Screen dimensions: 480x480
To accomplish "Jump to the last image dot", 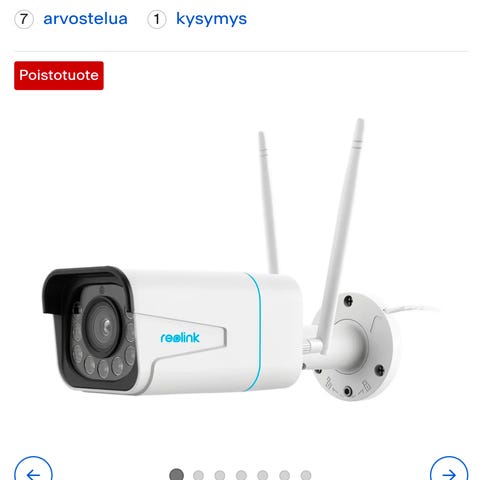I will 306,475.
